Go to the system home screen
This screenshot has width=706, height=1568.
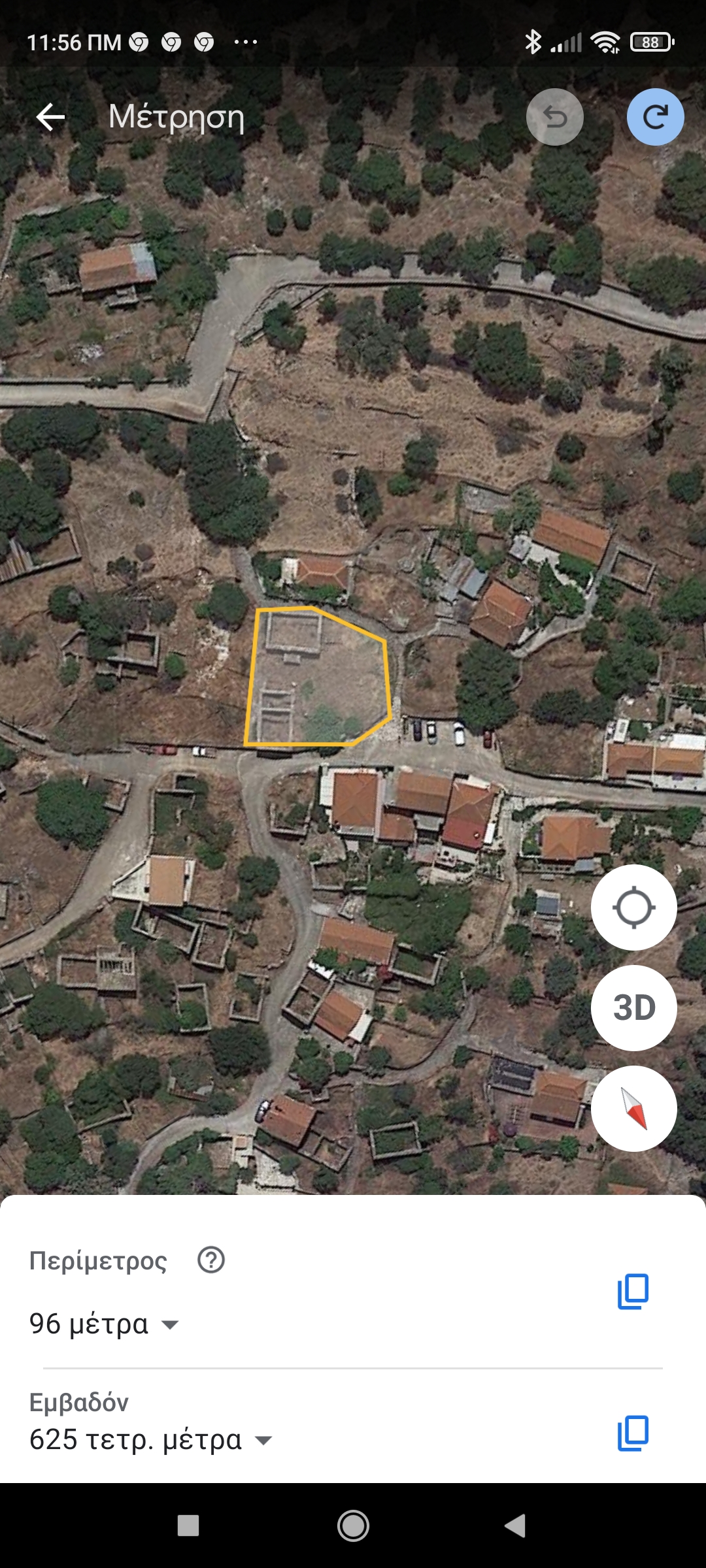(353, 1526)
